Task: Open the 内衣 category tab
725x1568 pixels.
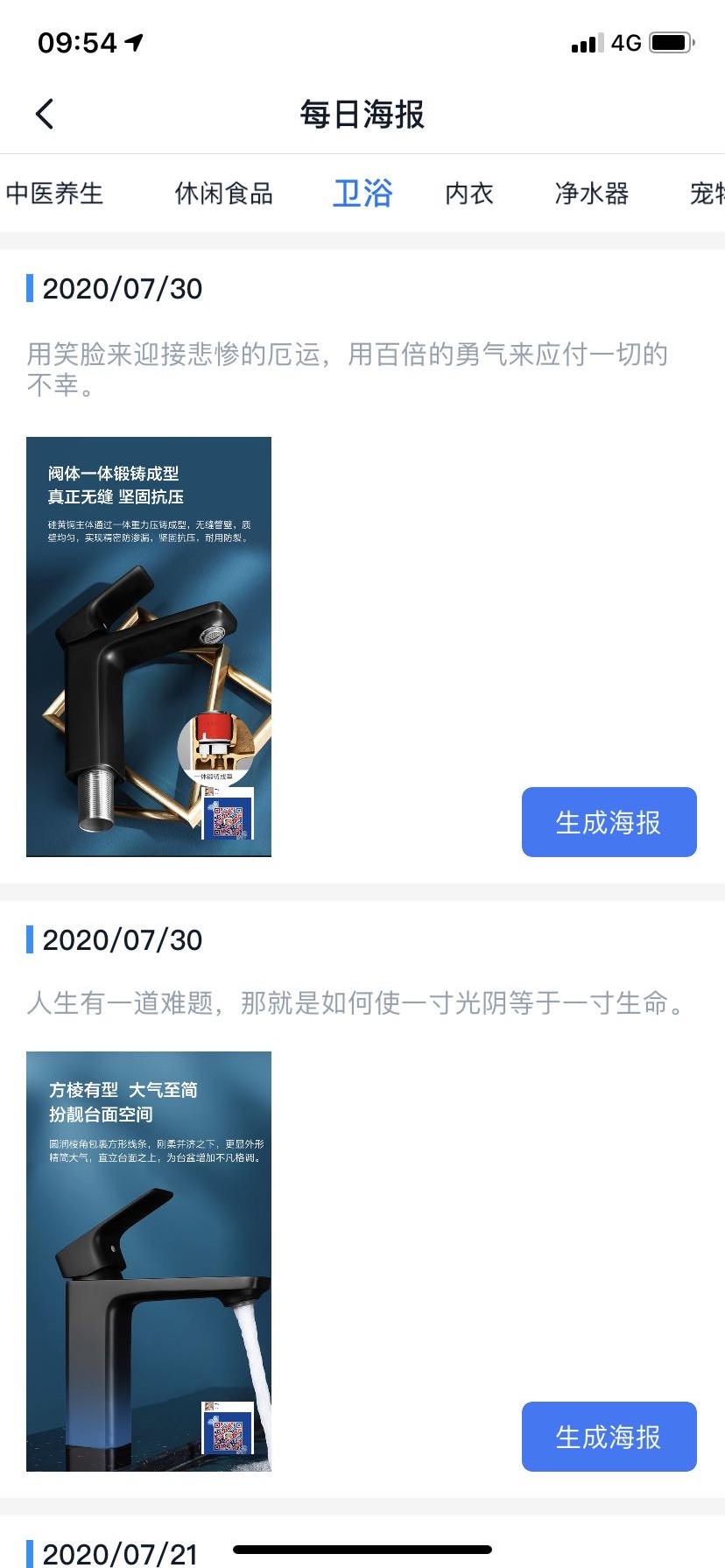Action: point(469,193)
